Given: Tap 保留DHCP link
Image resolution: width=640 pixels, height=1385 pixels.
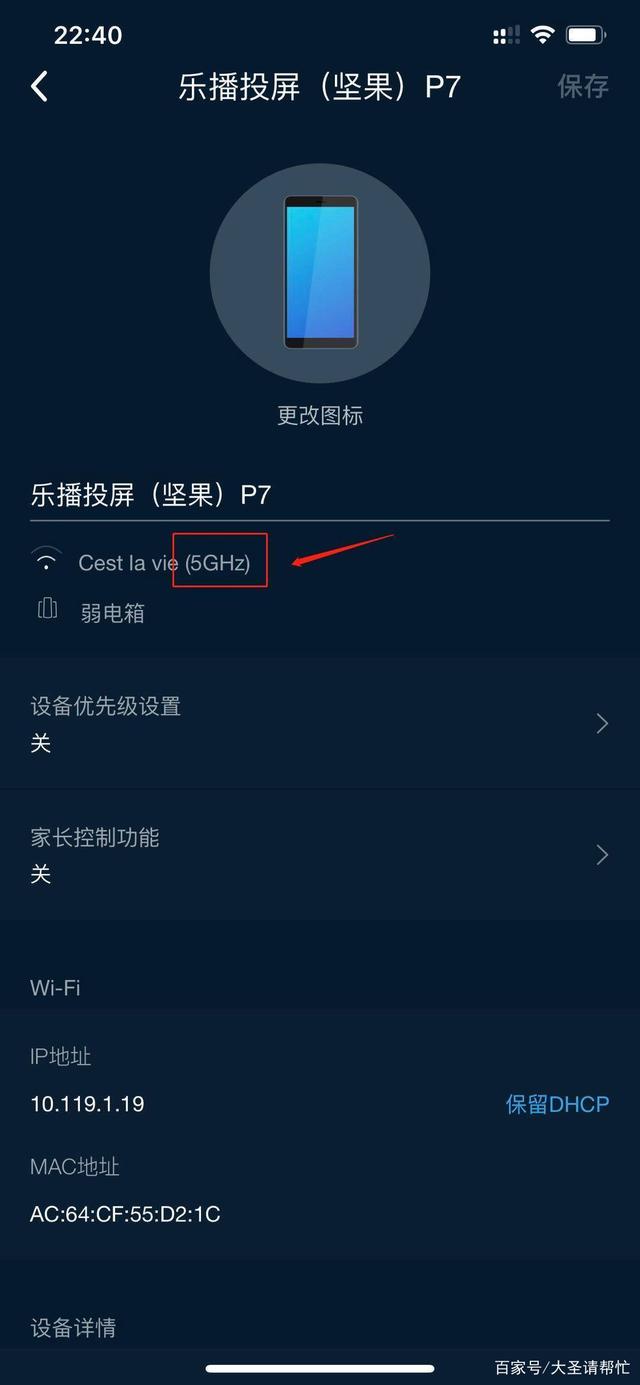Looking at the screenshot, I should 557,1104.
